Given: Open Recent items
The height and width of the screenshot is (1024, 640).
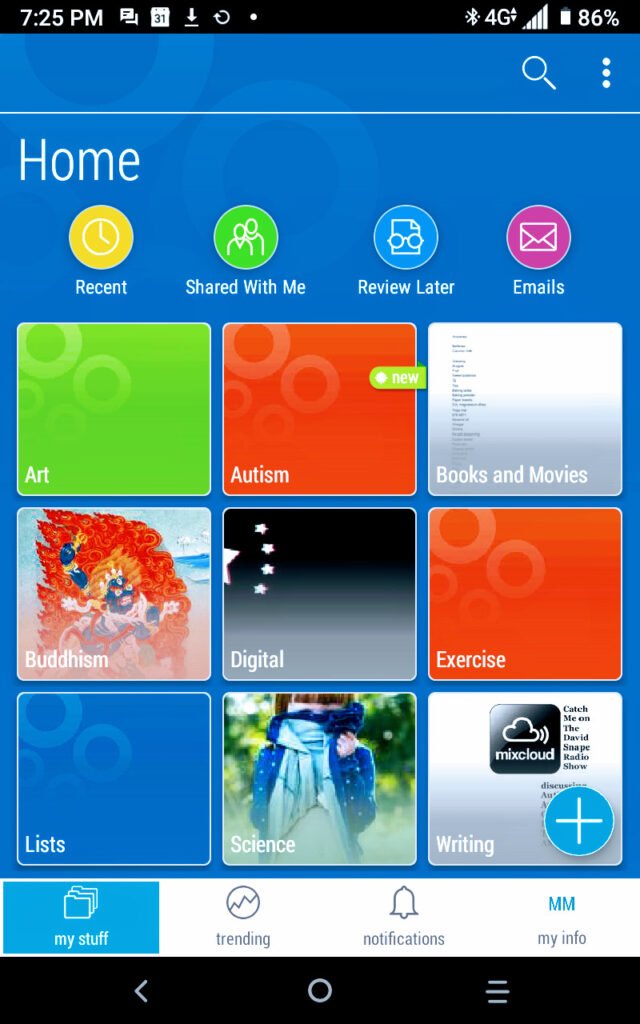Looking at the screenshot, I should (101, 249).
